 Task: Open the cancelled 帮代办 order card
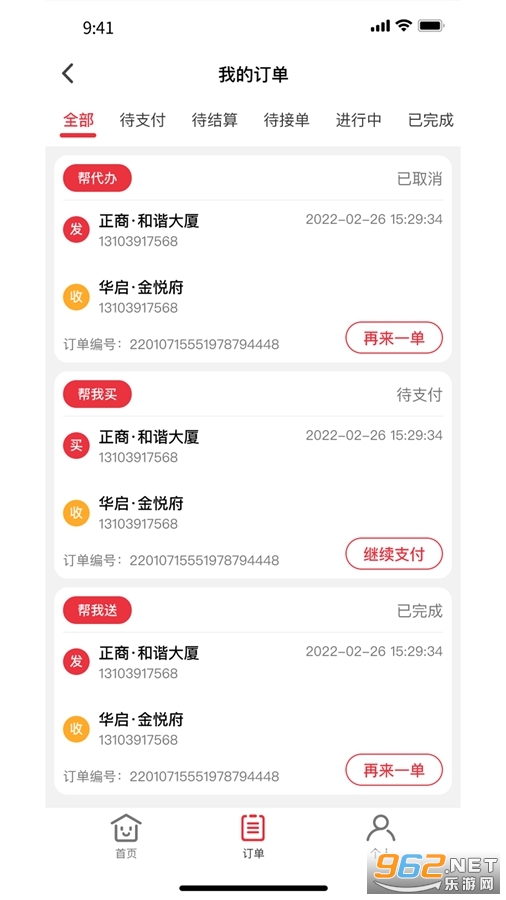253,259
